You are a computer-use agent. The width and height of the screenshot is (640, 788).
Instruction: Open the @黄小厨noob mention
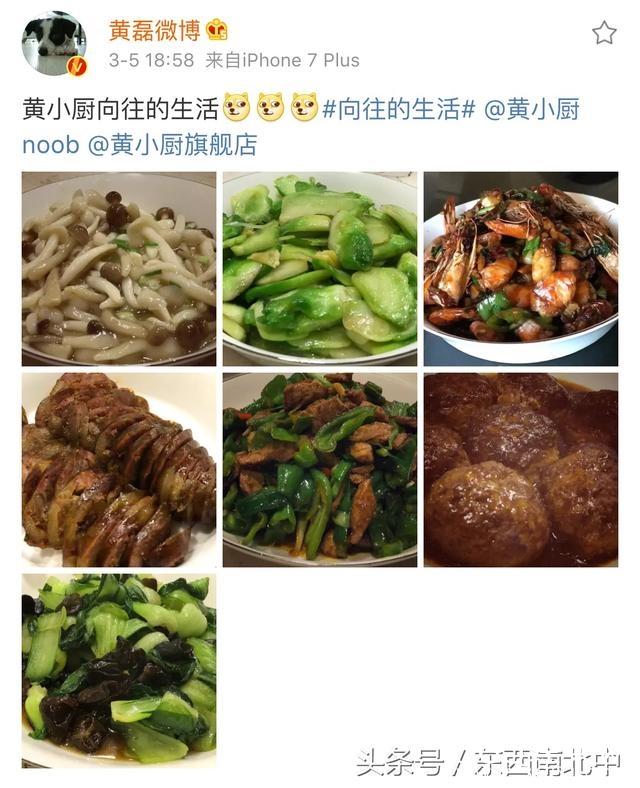[x=532, y=109]
